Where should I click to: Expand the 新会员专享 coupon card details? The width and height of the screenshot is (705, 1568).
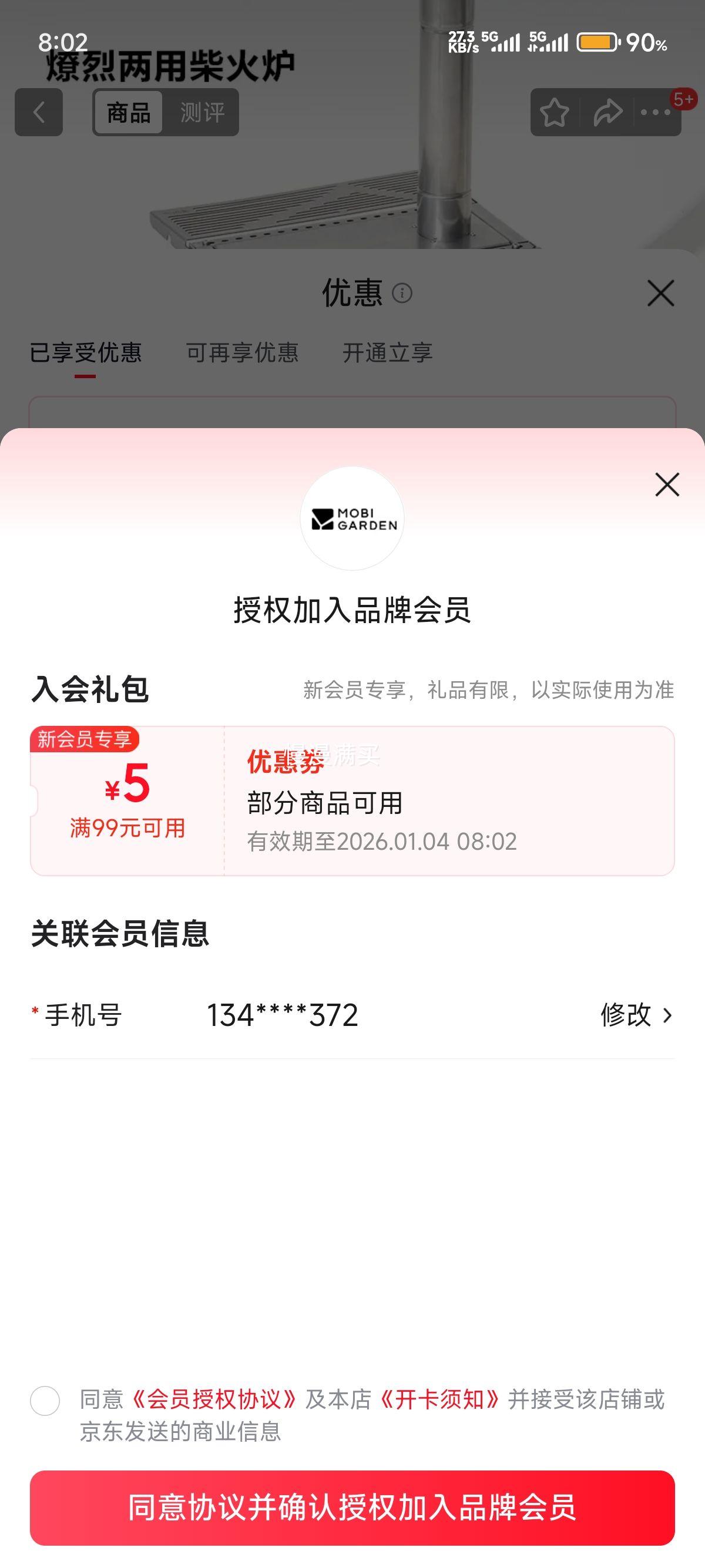coord(353,802)
